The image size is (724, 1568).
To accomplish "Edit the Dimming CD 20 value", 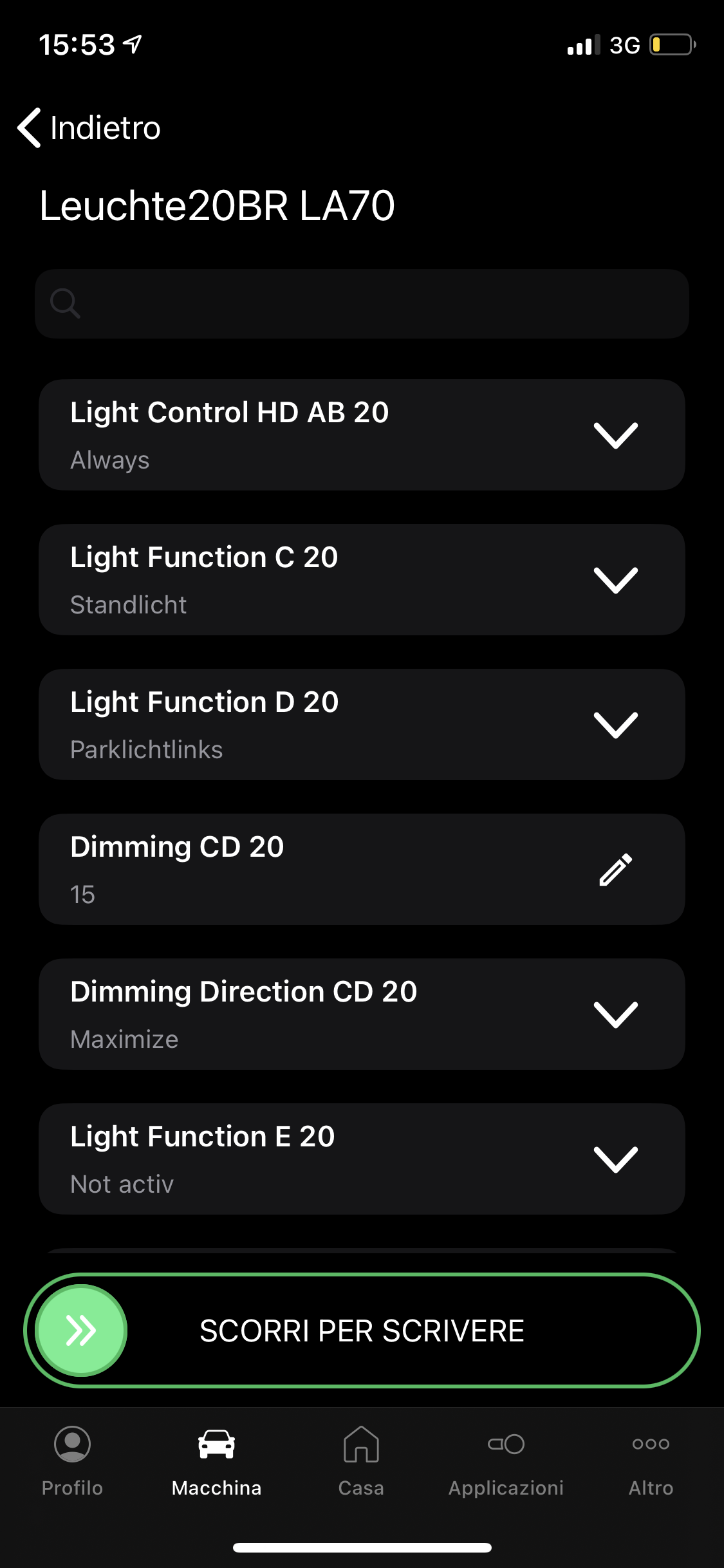I will click(615, 870).
